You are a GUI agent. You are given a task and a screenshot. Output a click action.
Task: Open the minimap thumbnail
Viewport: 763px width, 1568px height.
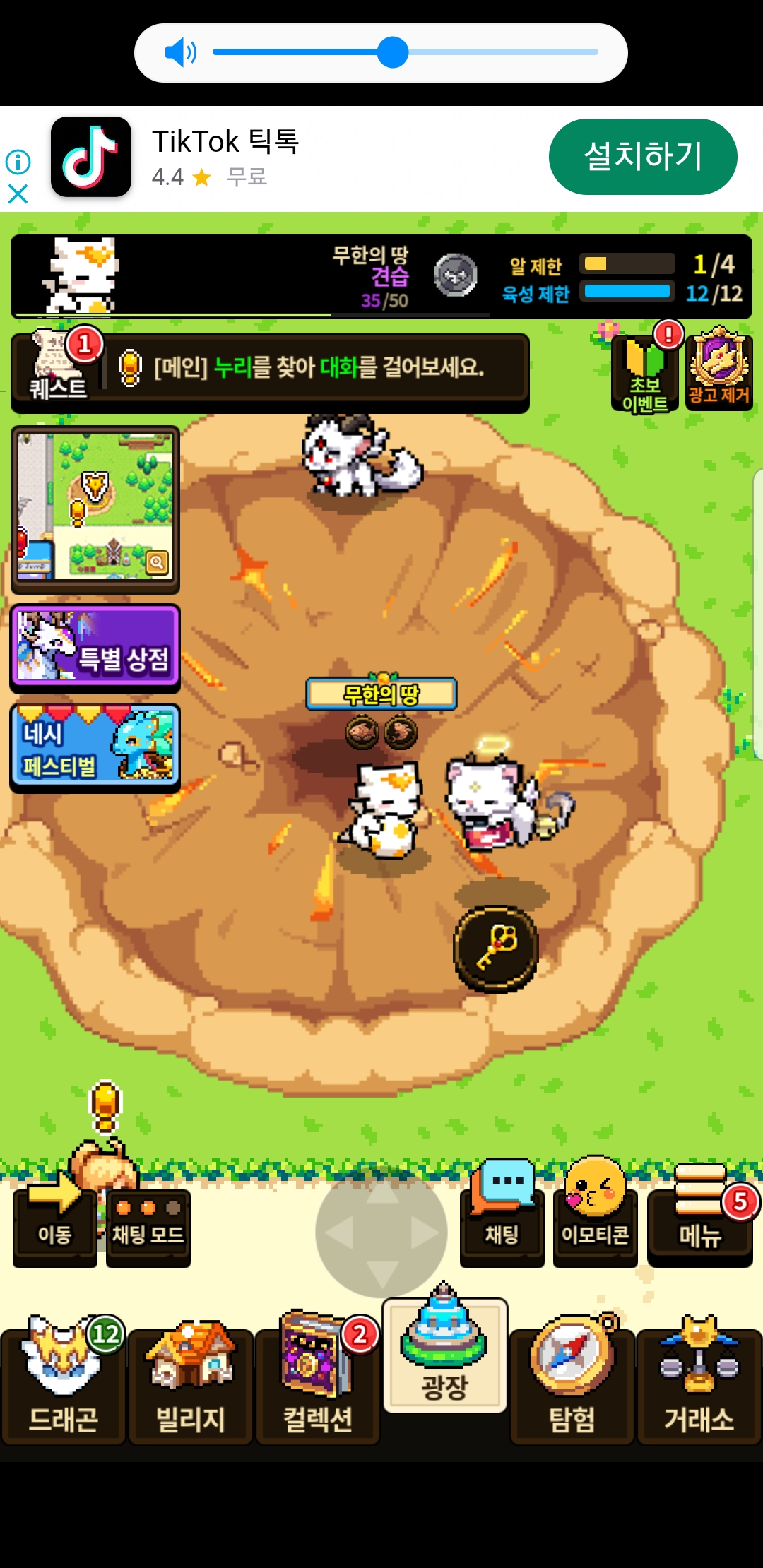click(x=95, y=509)
